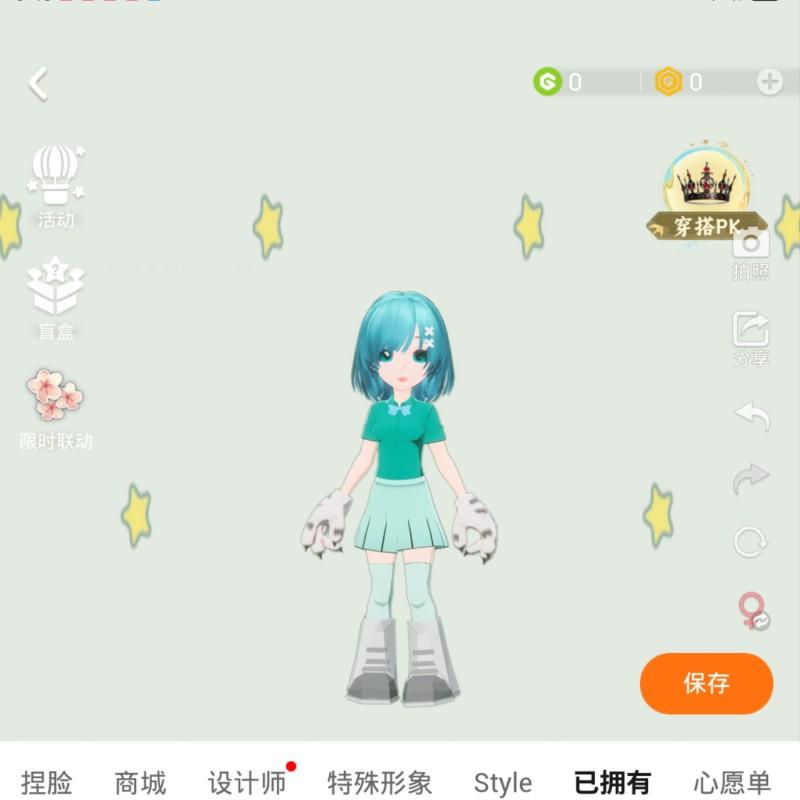Viewport: 800px width, 800px height.
Task: Switch to the 捏脸 tab
Action: click(47, 782)
